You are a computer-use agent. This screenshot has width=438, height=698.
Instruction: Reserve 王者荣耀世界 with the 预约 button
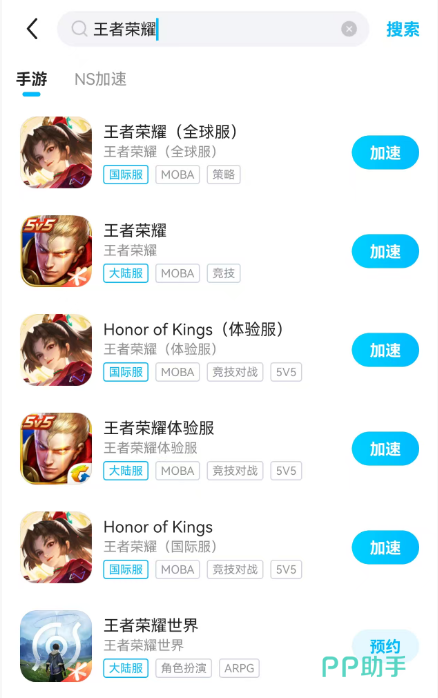(385, 646)
